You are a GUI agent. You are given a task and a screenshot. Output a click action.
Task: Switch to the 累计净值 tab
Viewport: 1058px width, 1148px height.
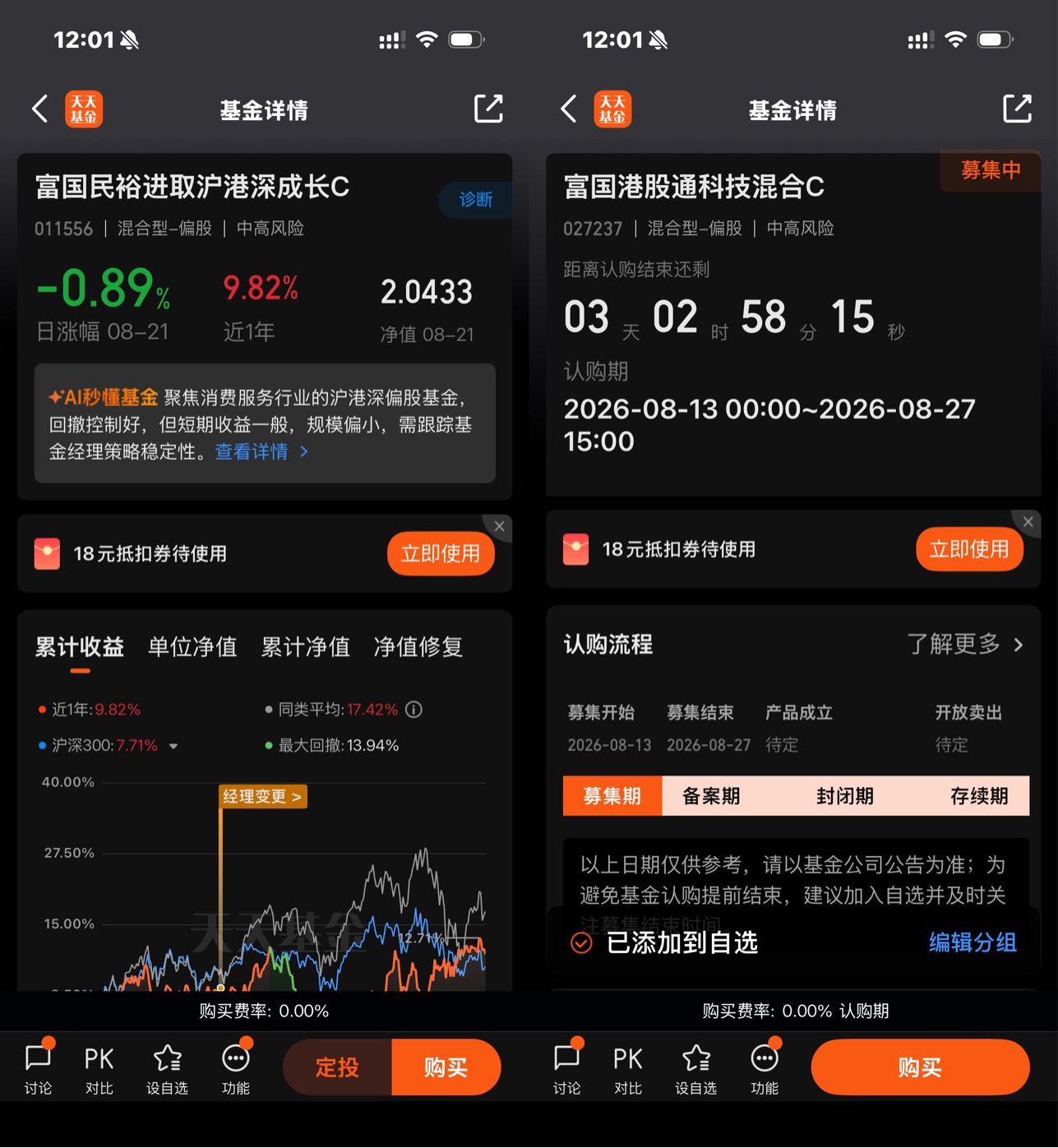(306, 647)
